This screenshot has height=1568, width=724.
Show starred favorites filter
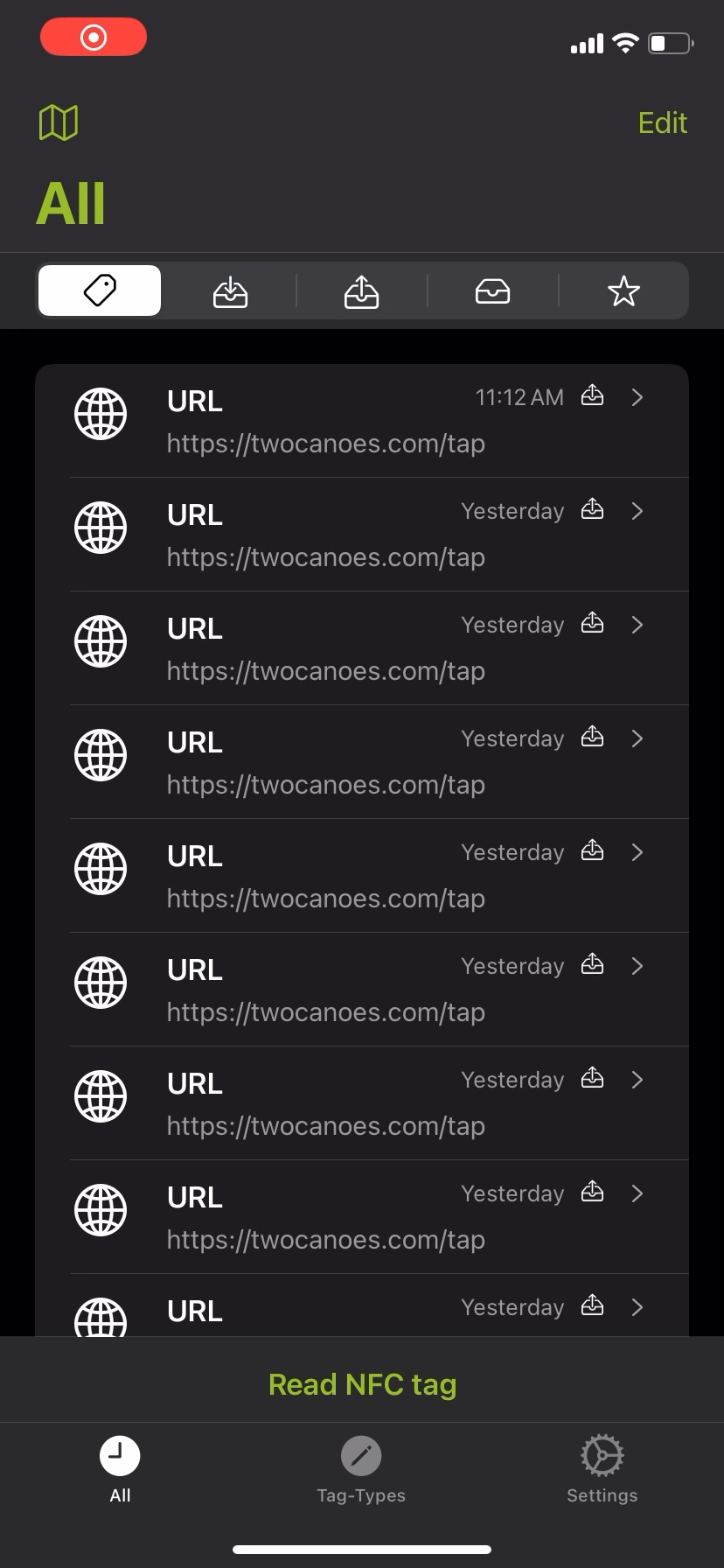[x=623, y=291]
